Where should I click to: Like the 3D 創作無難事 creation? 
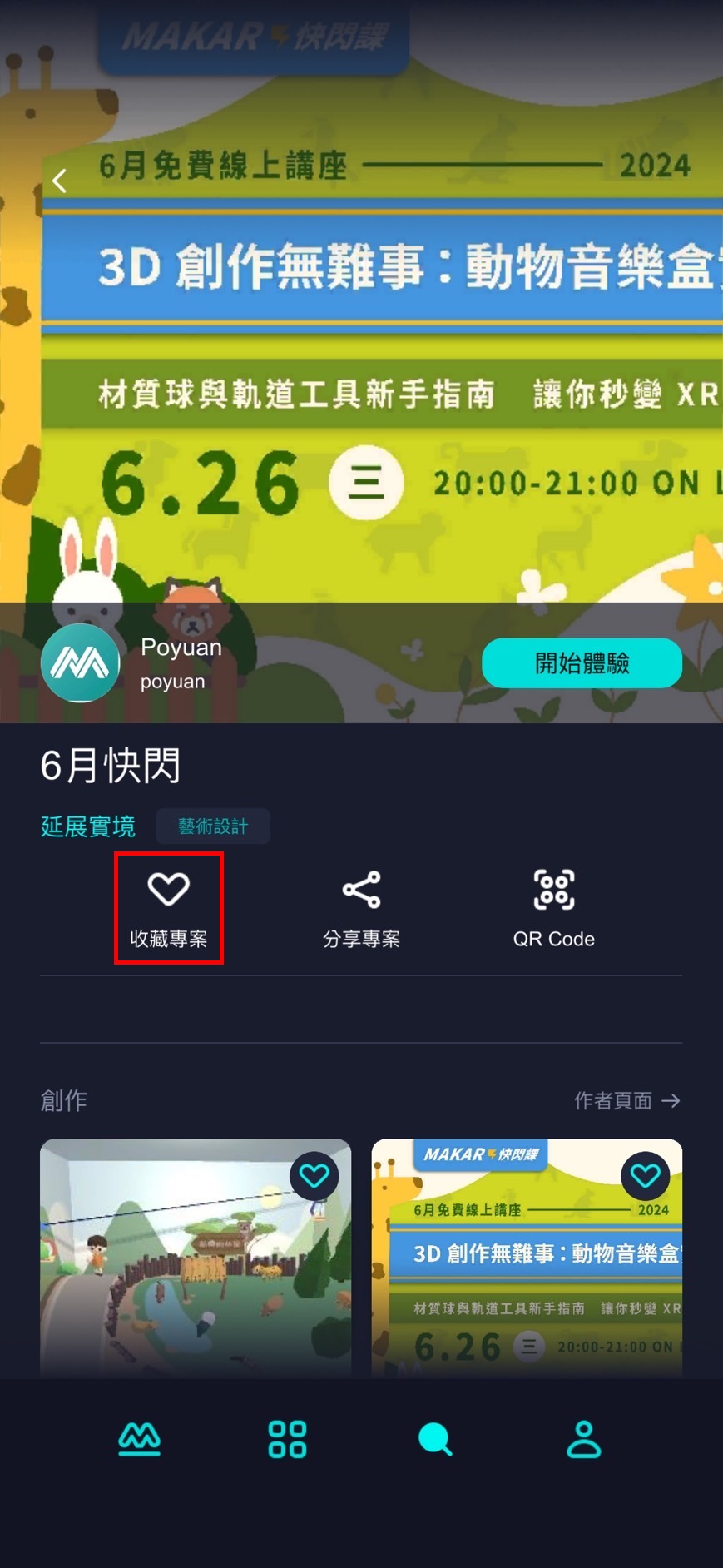click(645, 1175)
